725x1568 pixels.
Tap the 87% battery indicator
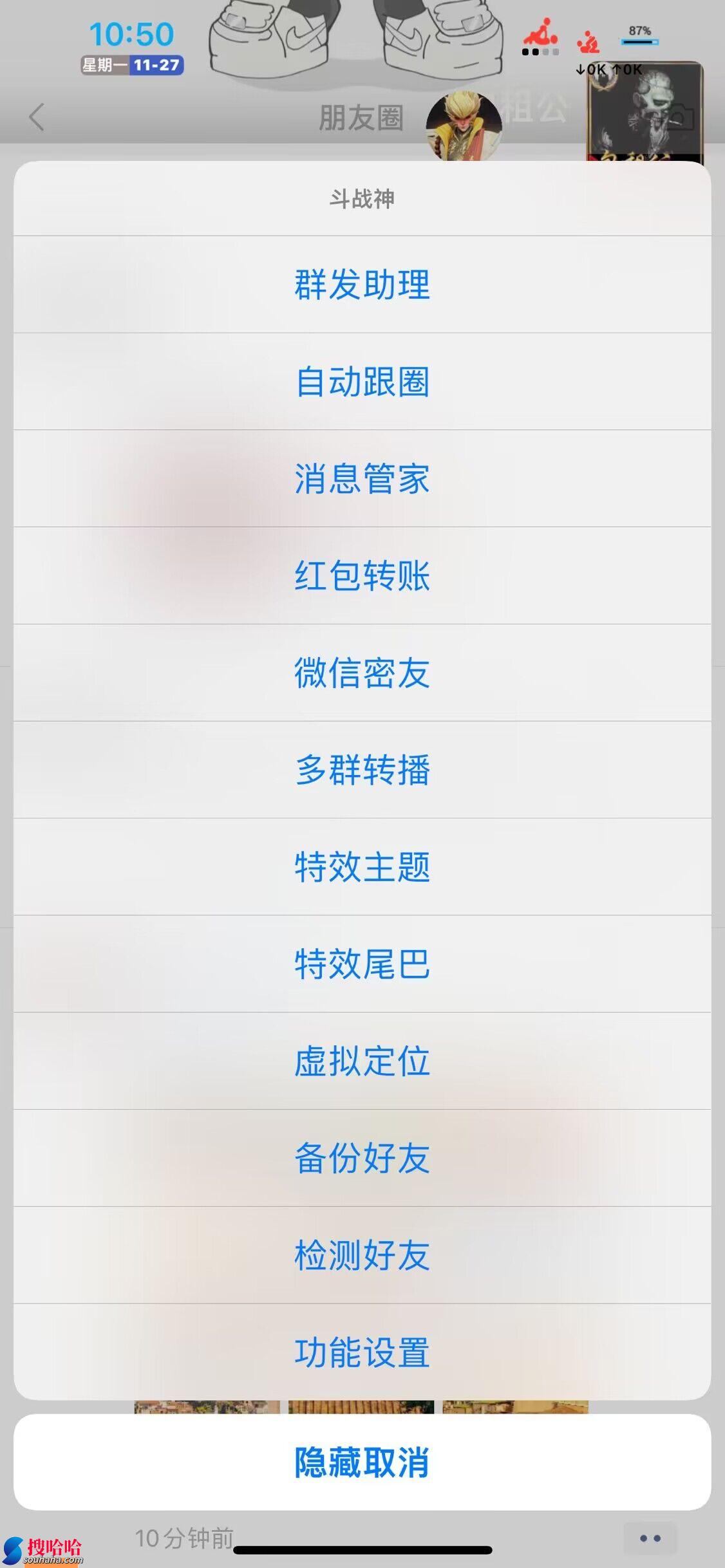coord(639,29)
